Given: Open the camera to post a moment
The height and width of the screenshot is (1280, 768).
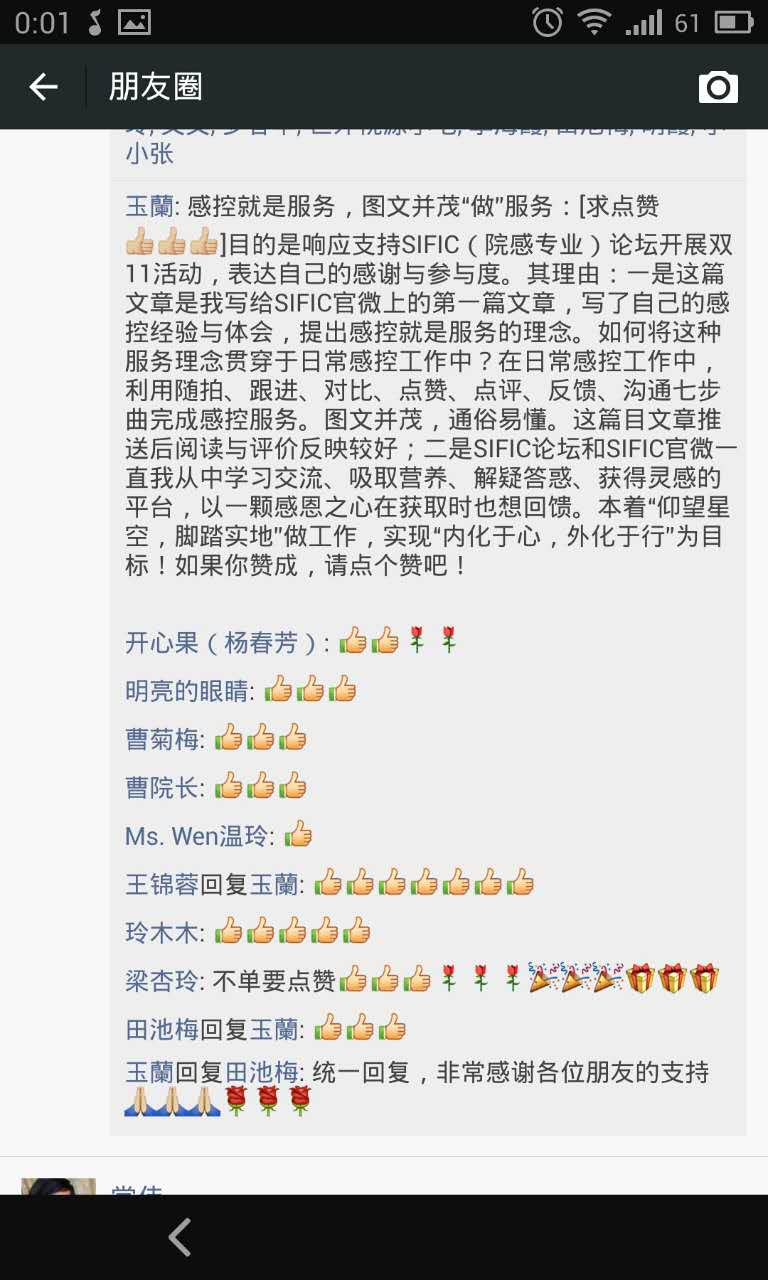Looking at the screenshot, I should 717,88.
